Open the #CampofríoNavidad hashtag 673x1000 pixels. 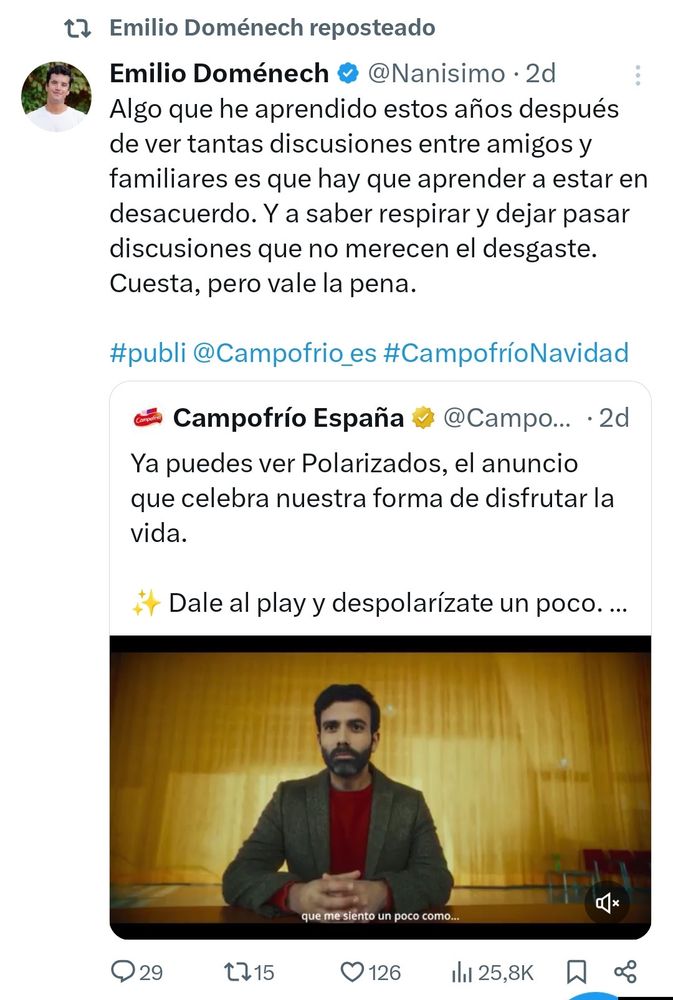pos(506,352)
